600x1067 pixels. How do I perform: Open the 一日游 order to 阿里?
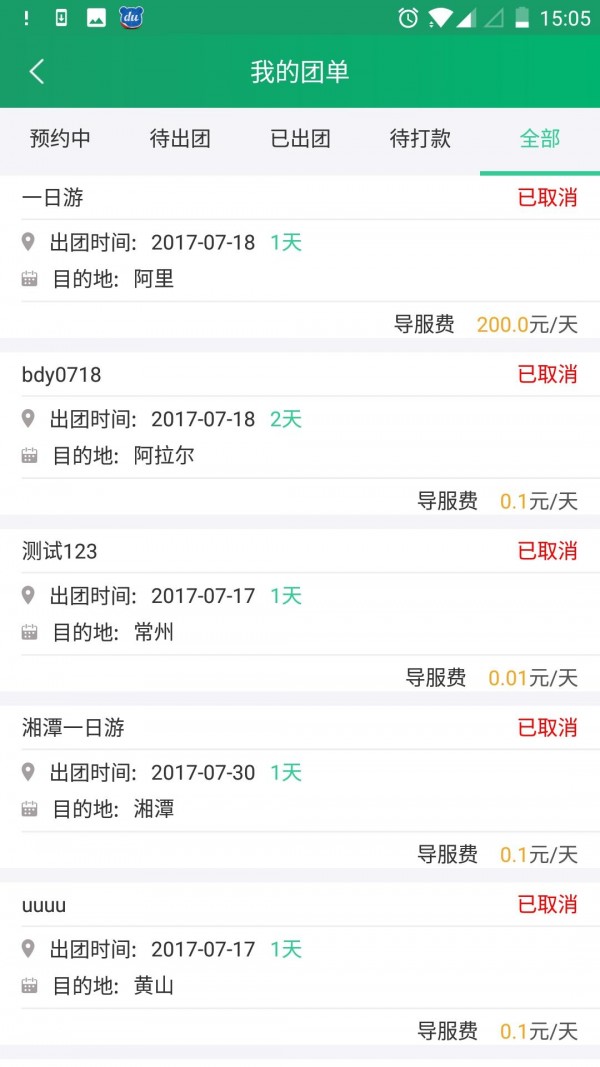[x=300, y=260]
